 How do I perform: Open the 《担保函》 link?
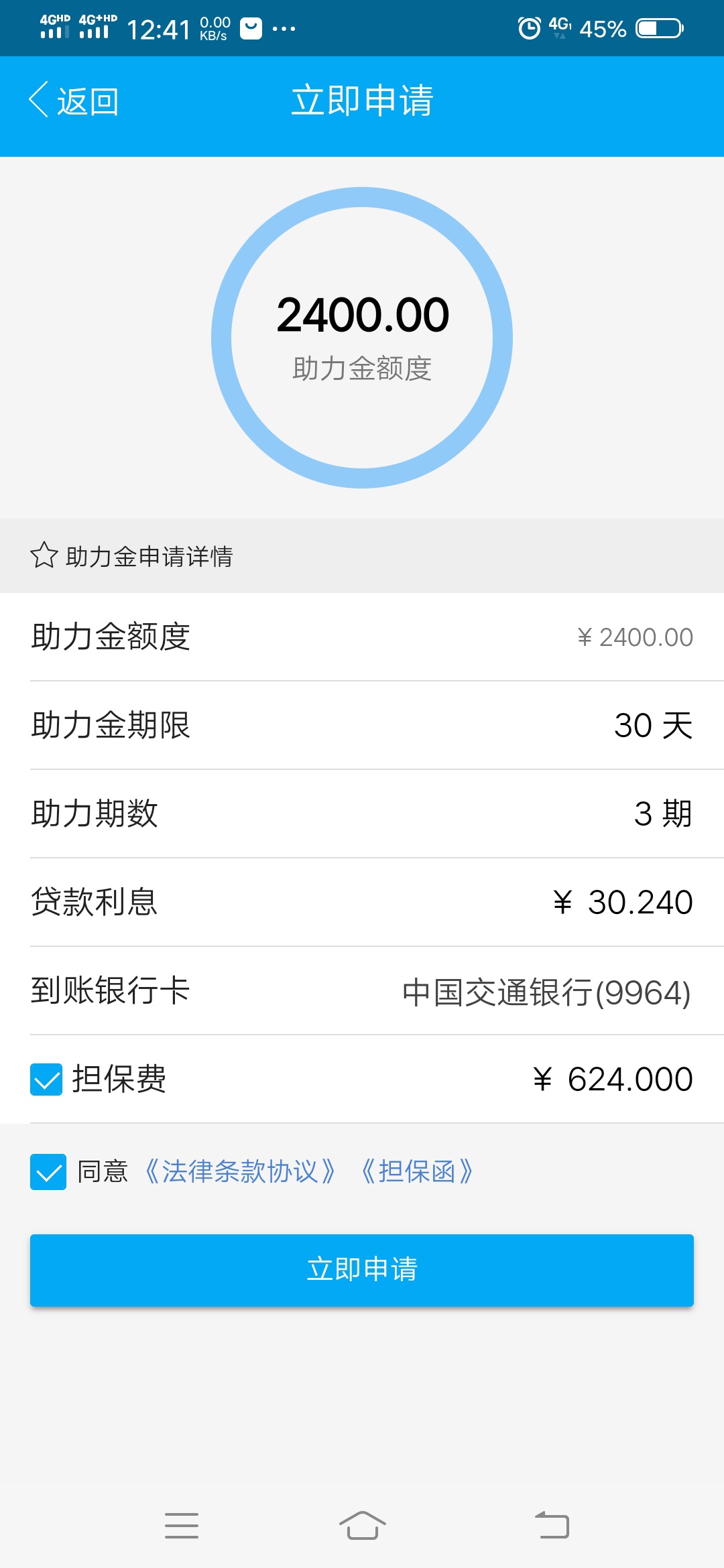(x=417, y=1172)
